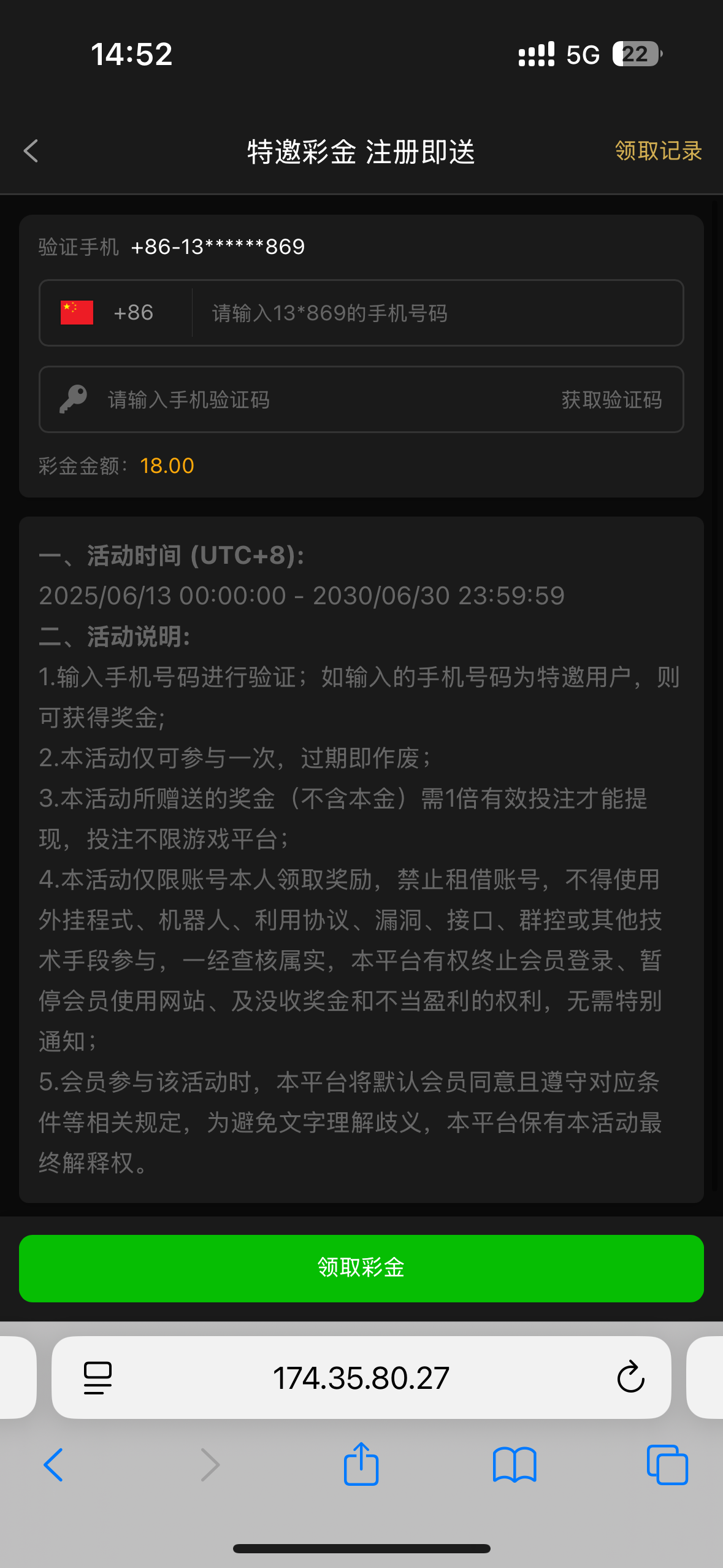Open the Safari page settings icon
Image resolution: width=723 pixels, height=1568 pixels.
pyautogui.click(x=98, y=1378)
